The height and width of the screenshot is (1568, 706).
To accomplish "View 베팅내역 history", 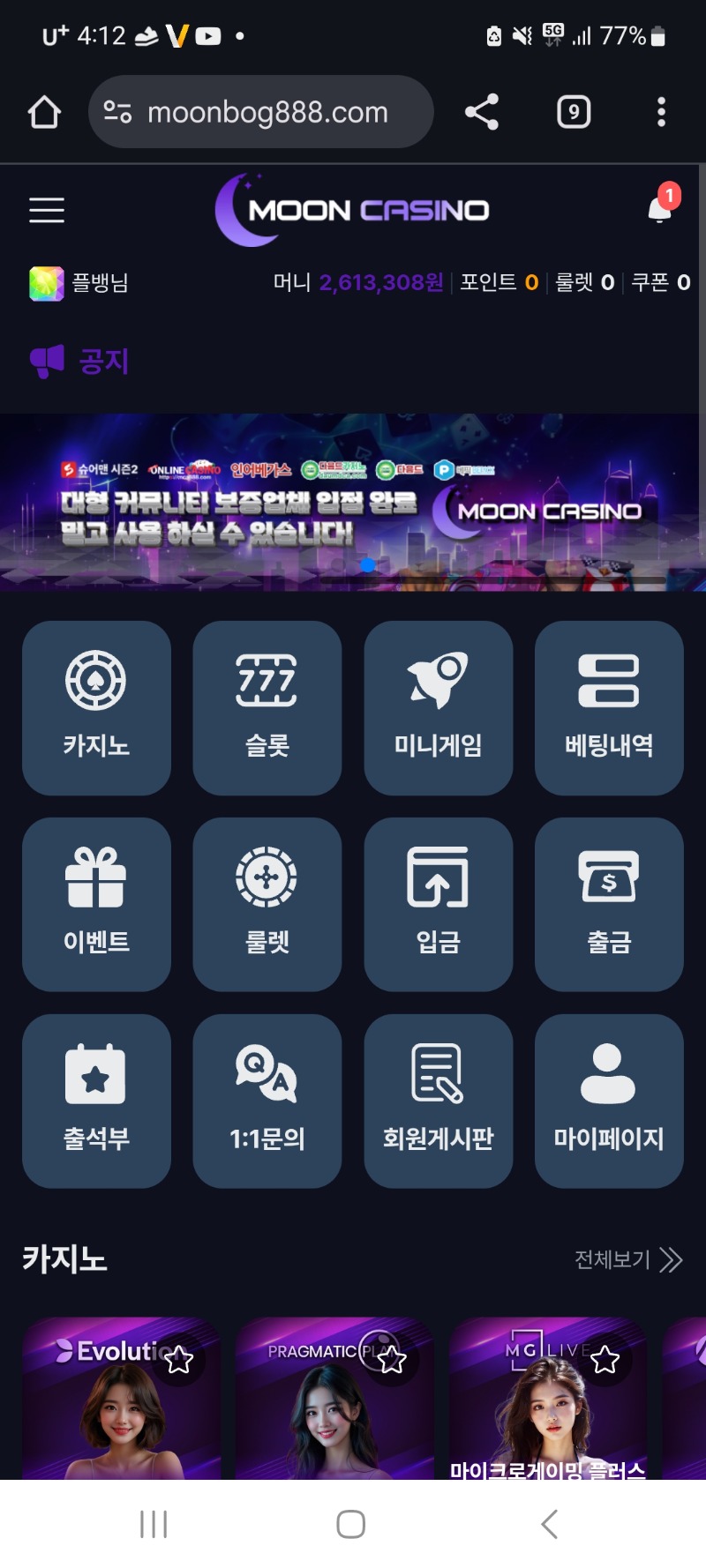I will point(609,707).
